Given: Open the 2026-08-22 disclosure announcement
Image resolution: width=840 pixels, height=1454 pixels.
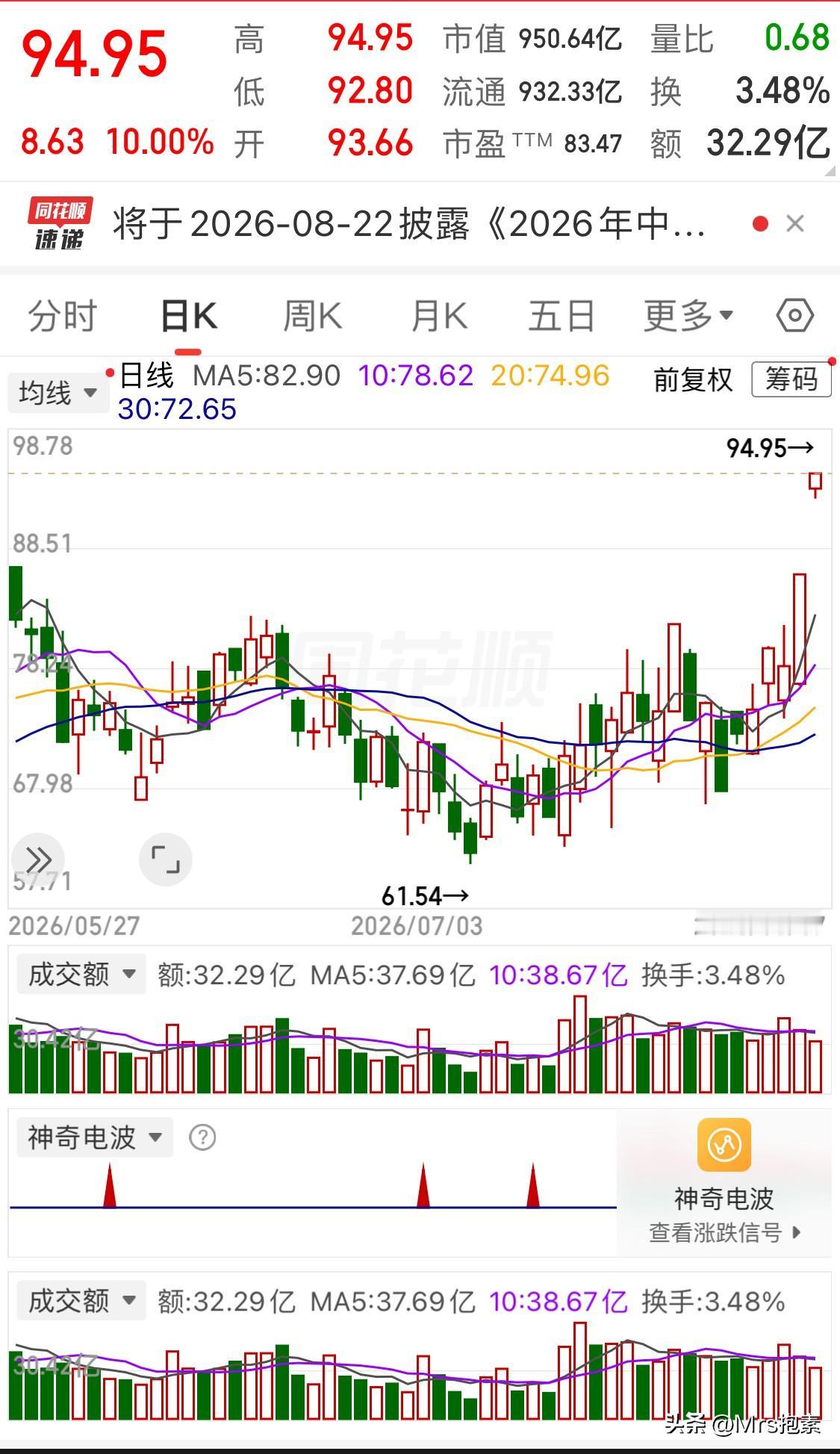Looking at the screenshot, I should (x=409, y=223).
